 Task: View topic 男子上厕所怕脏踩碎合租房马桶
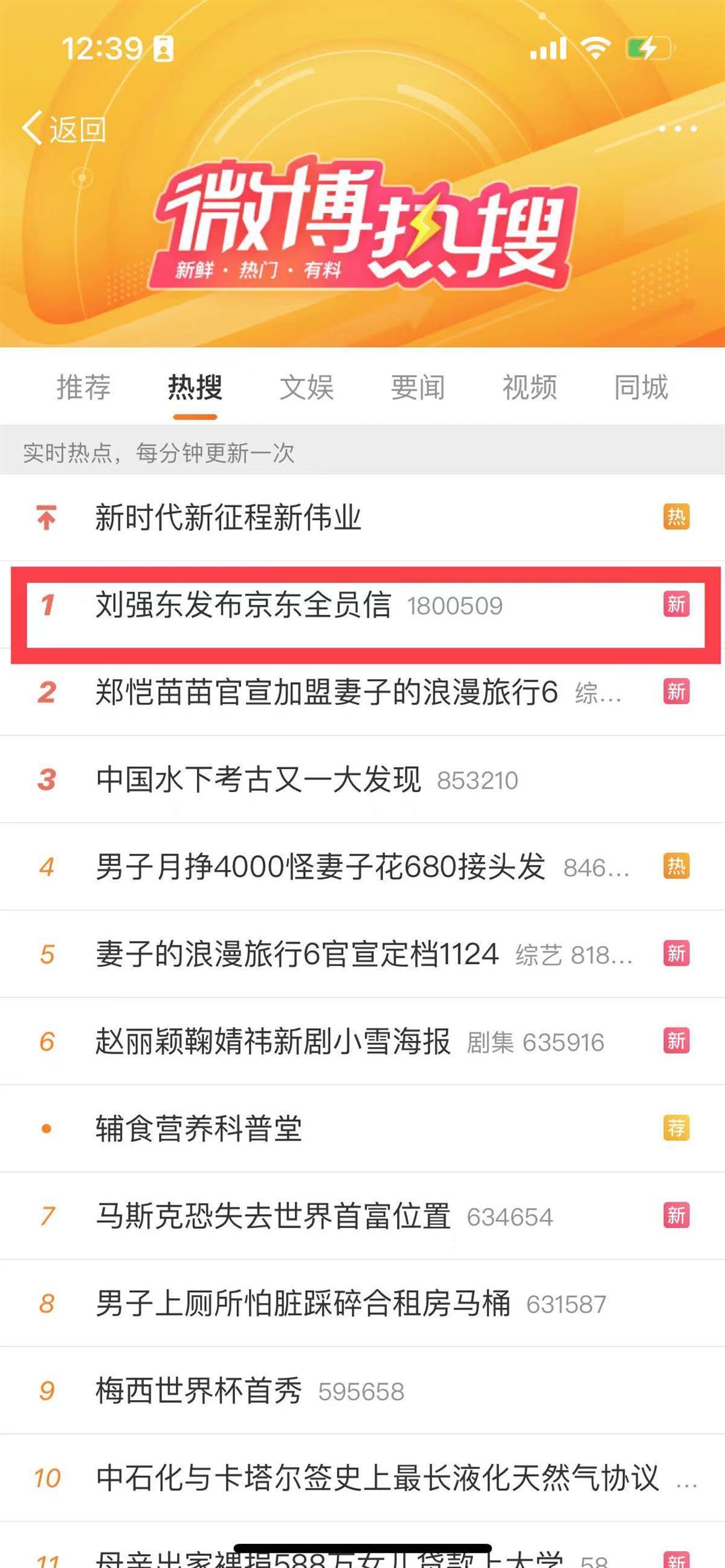point(303,1303)
